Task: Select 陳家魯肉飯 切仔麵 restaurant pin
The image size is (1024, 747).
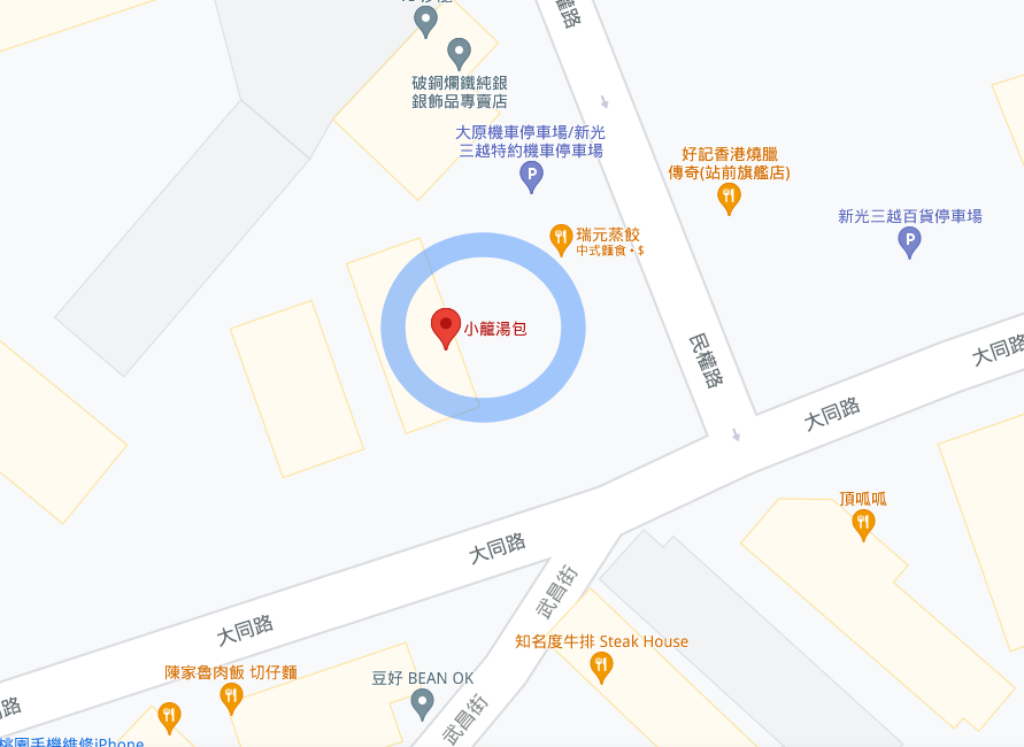Action: click(231, 697)
